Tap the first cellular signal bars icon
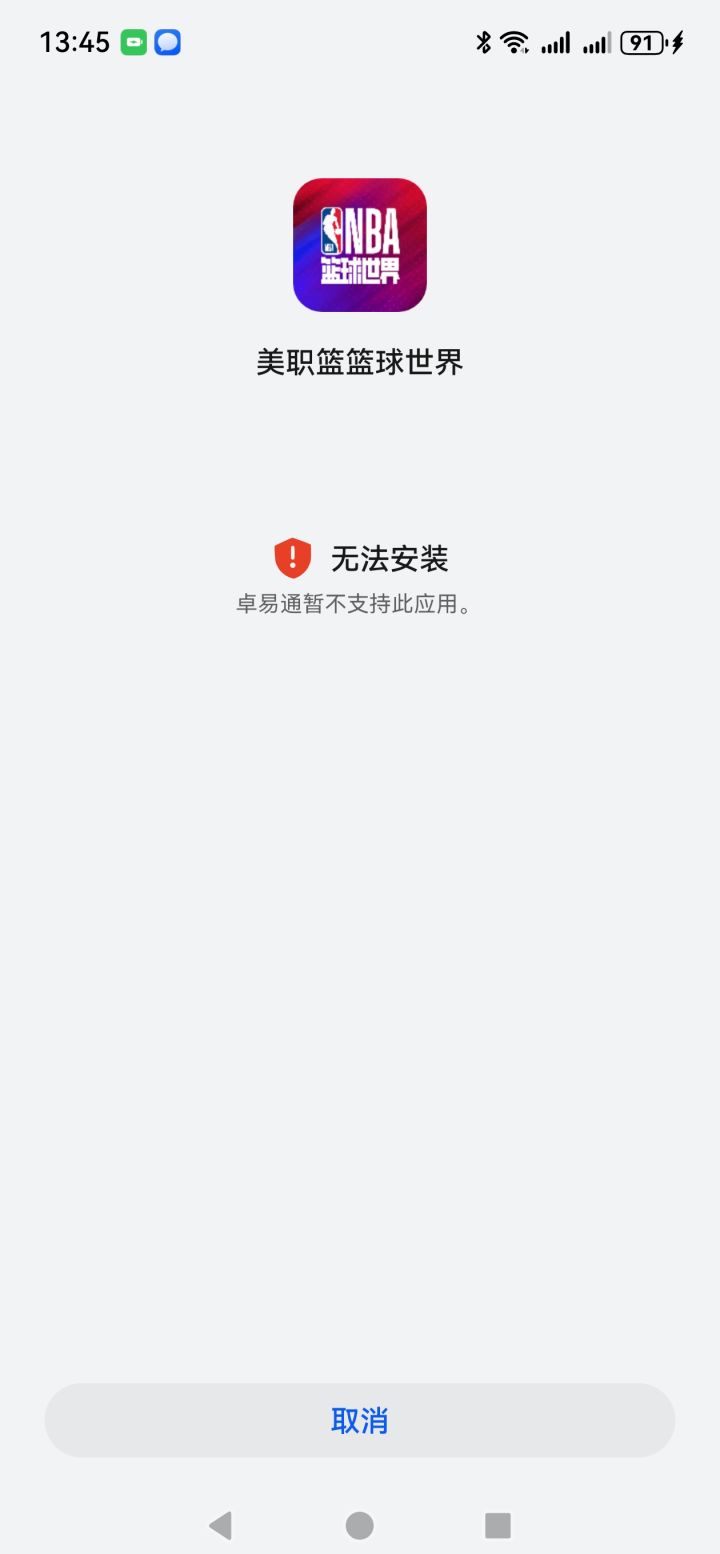The image size is (720, 1554). pyautogui.click(x=556, y=41)
